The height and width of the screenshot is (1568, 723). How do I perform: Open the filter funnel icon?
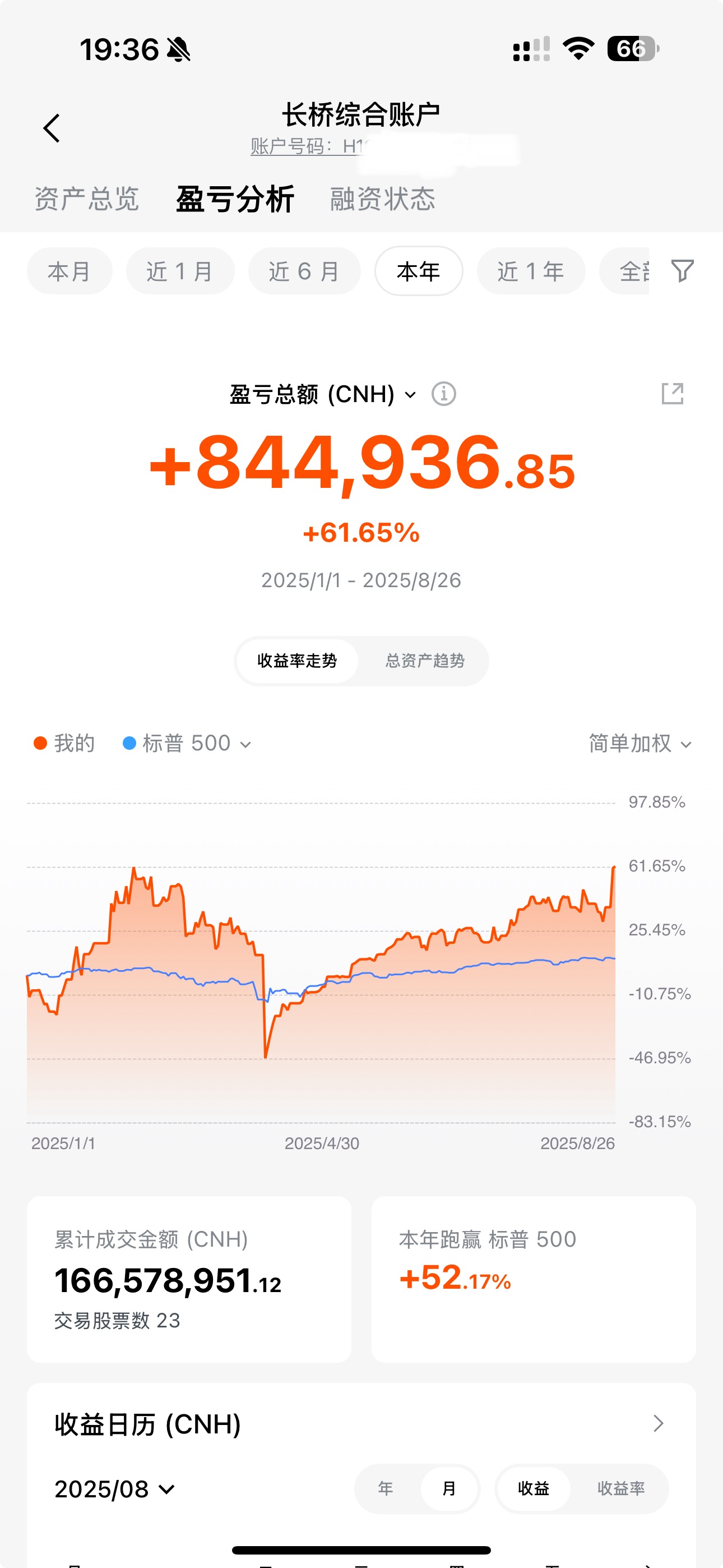(x=682, y=270)
